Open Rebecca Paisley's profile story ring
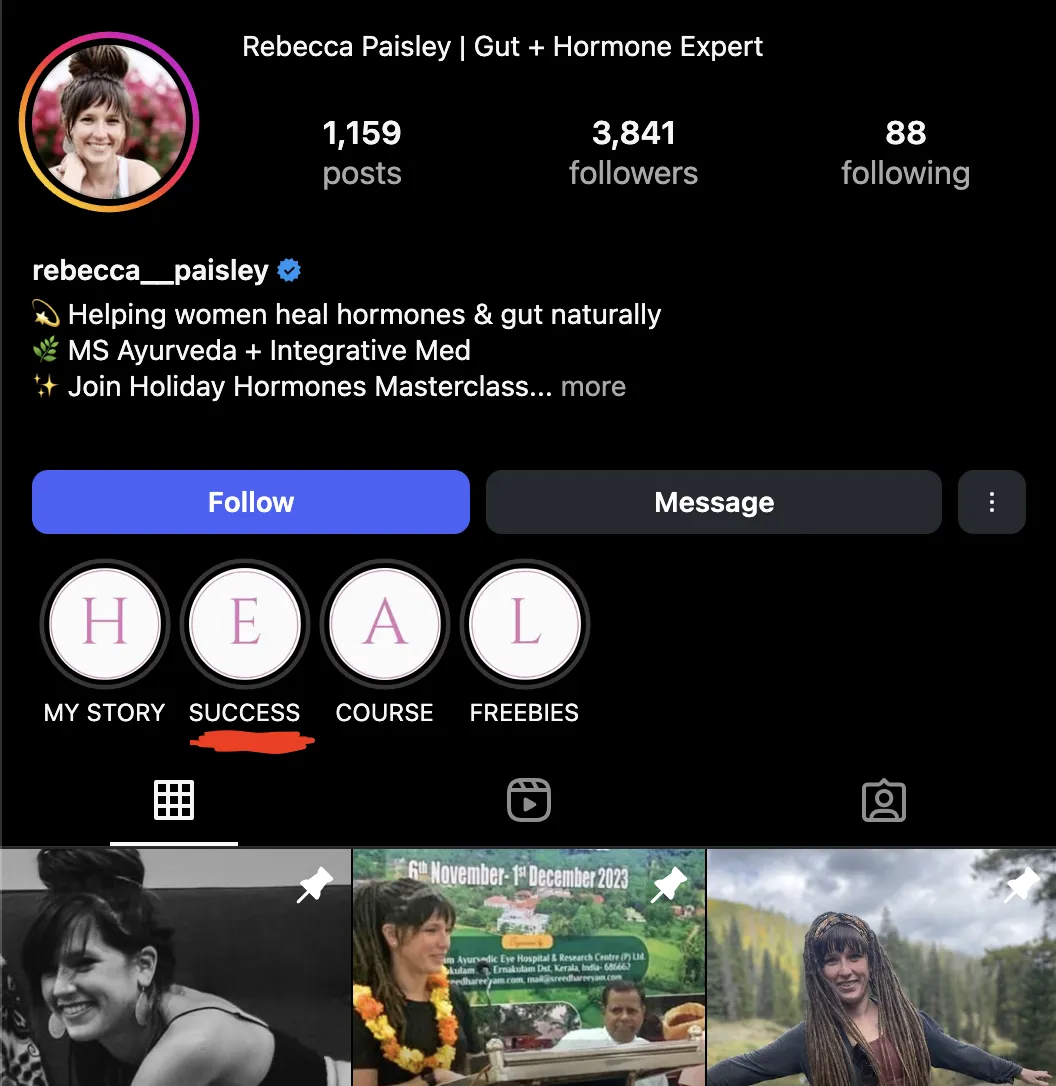1056x1086 pixels. click(x=109, y=122)
